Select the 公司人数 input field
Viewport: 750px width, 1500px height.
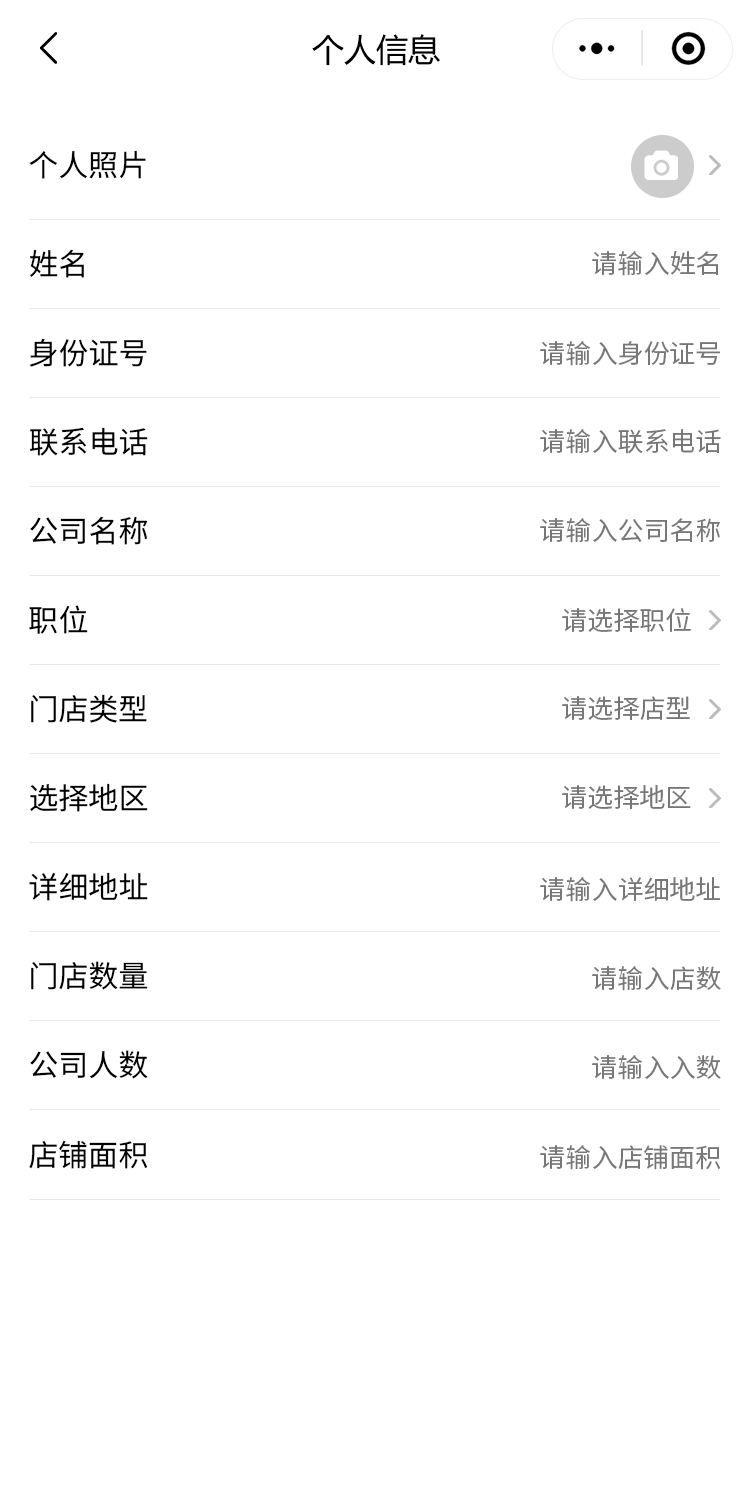(x=655, y=1066)
